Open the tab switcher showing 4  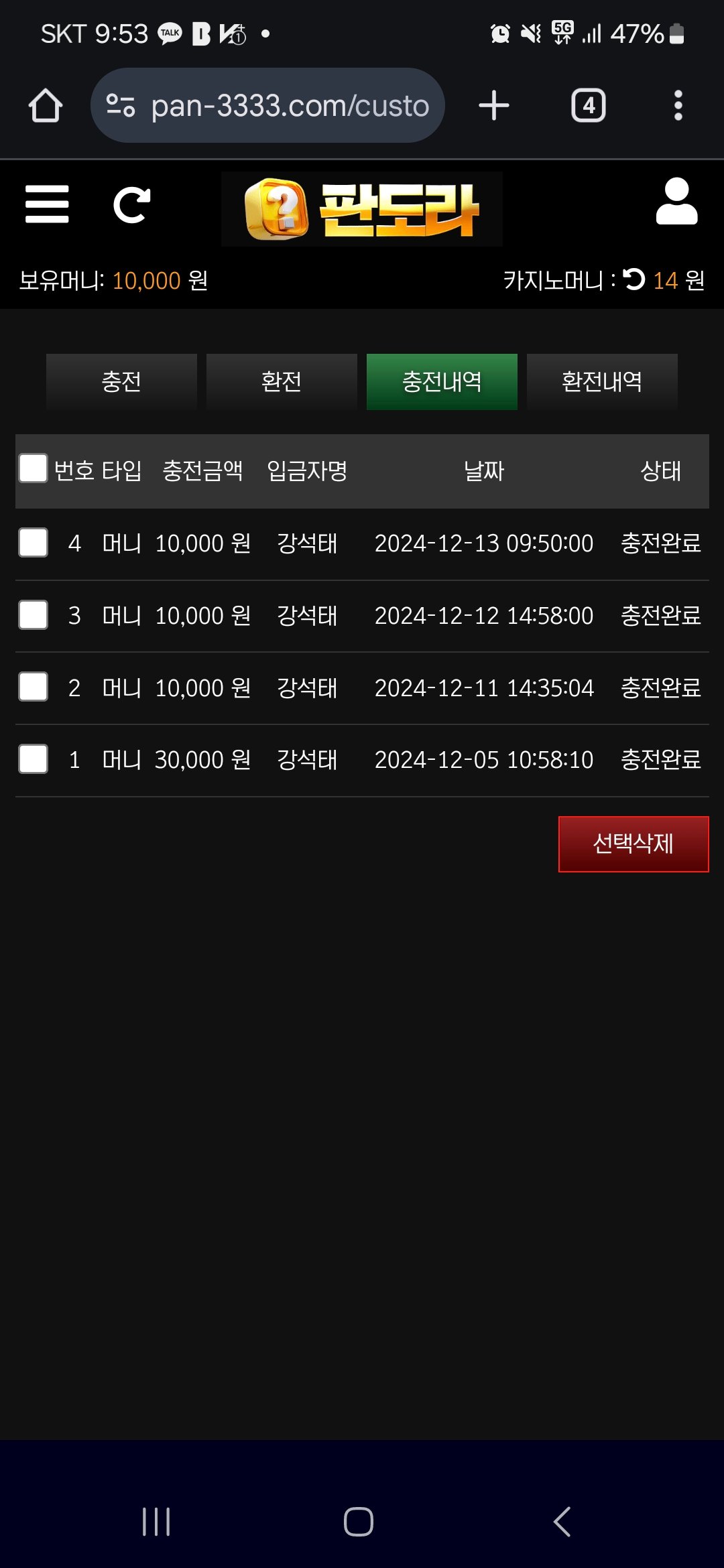click(588, 105)
